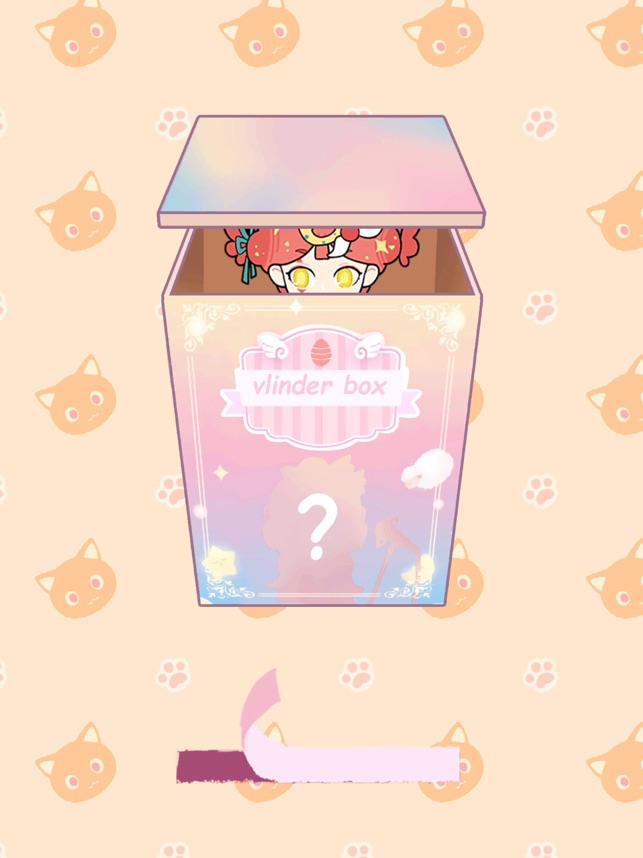This screenshot has width=643, height=858.
Task: Tap the vlinder box to open it
Action: pos(318,450)
